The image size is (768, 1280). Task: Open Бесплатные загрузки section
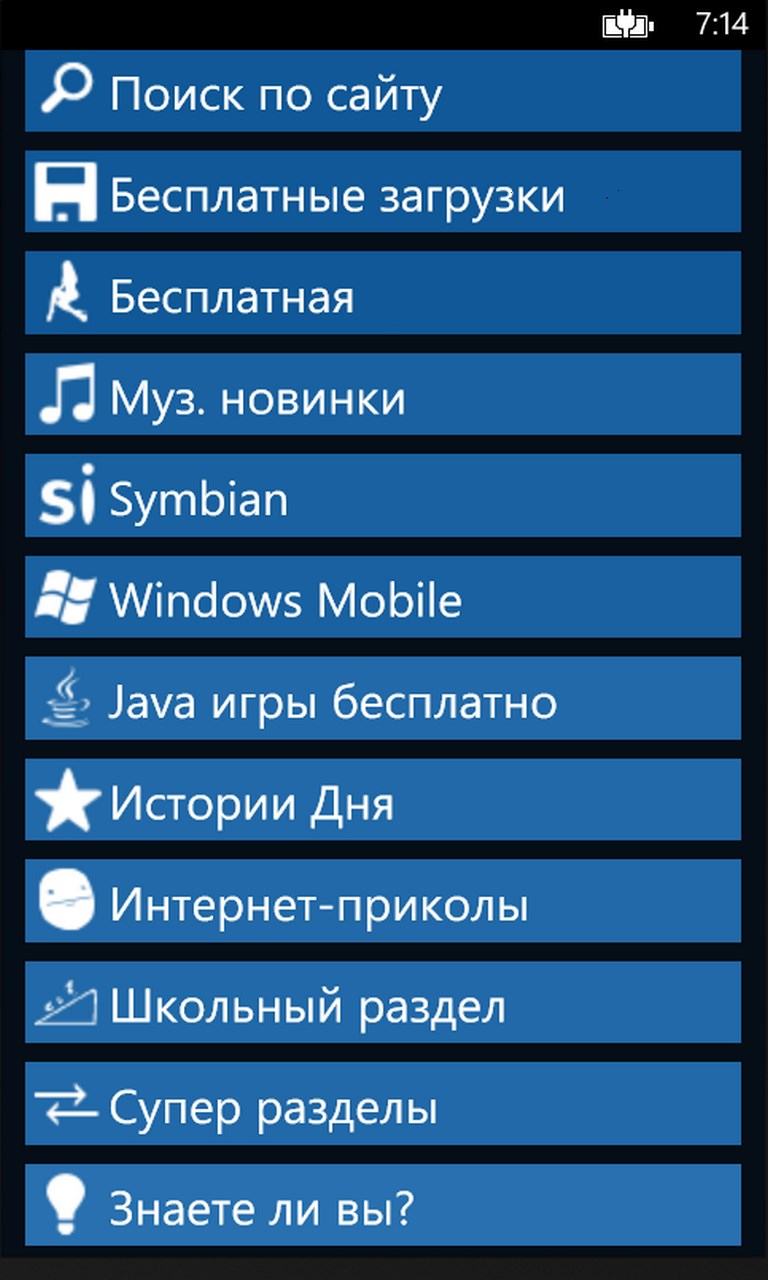pyautogui.click(x=383, y=193)
